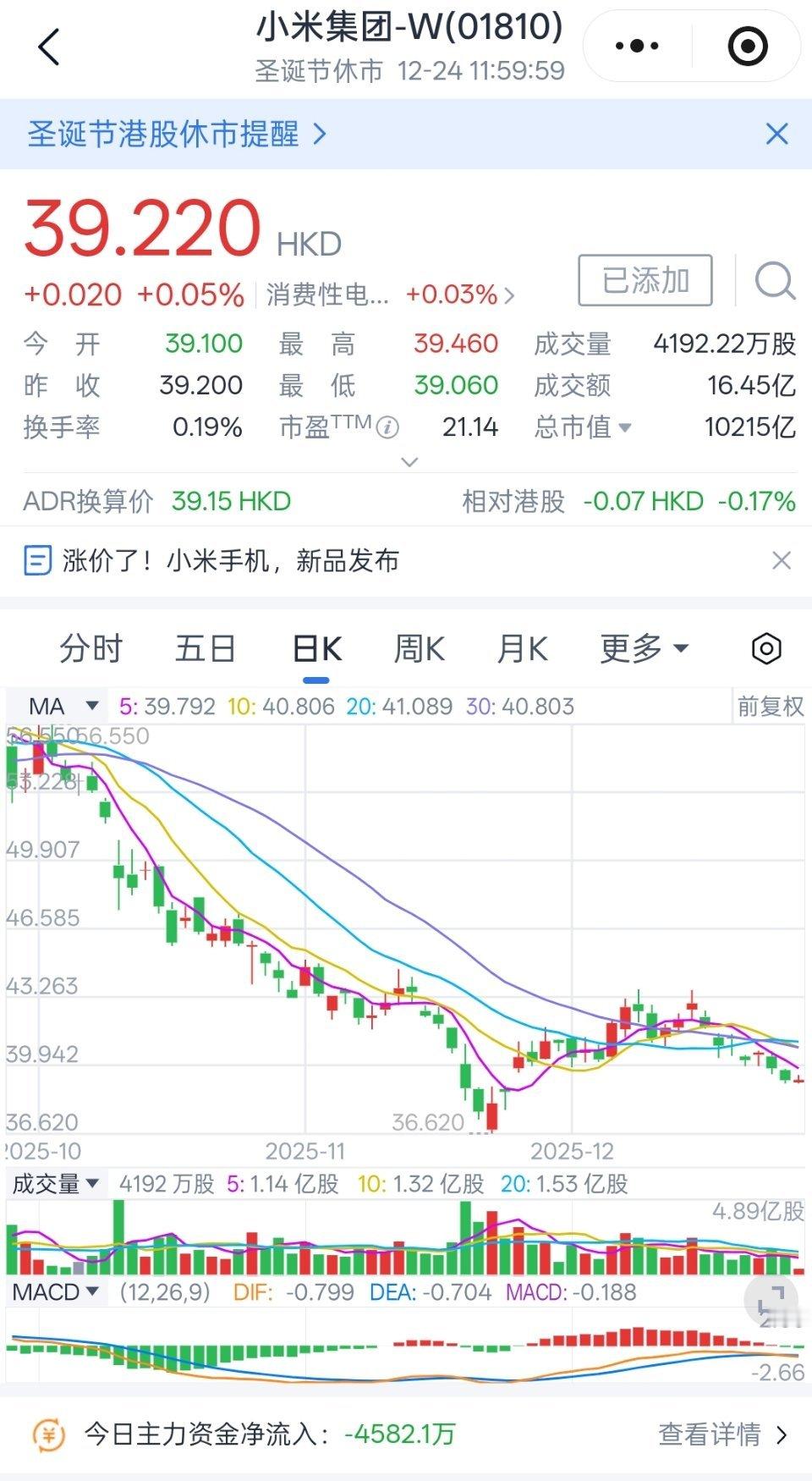Open the 更多 more charts menu
812x1481 pixels.
point(645,647)
